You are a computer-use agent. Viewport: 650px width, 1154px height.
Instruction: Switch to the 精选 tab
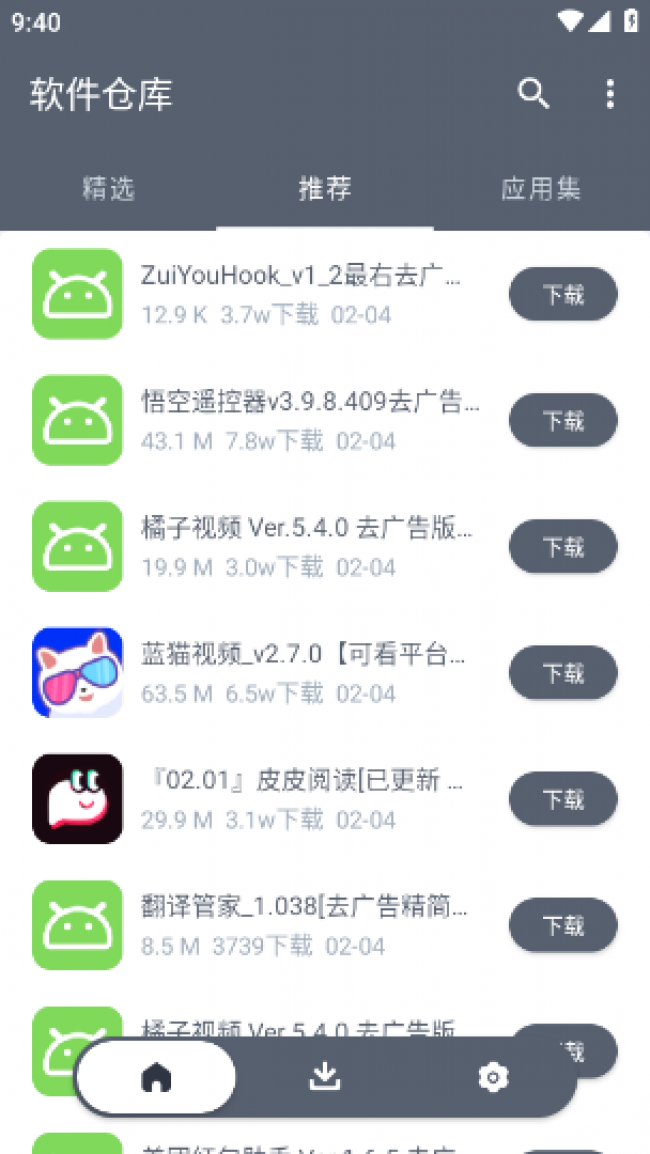108,189
